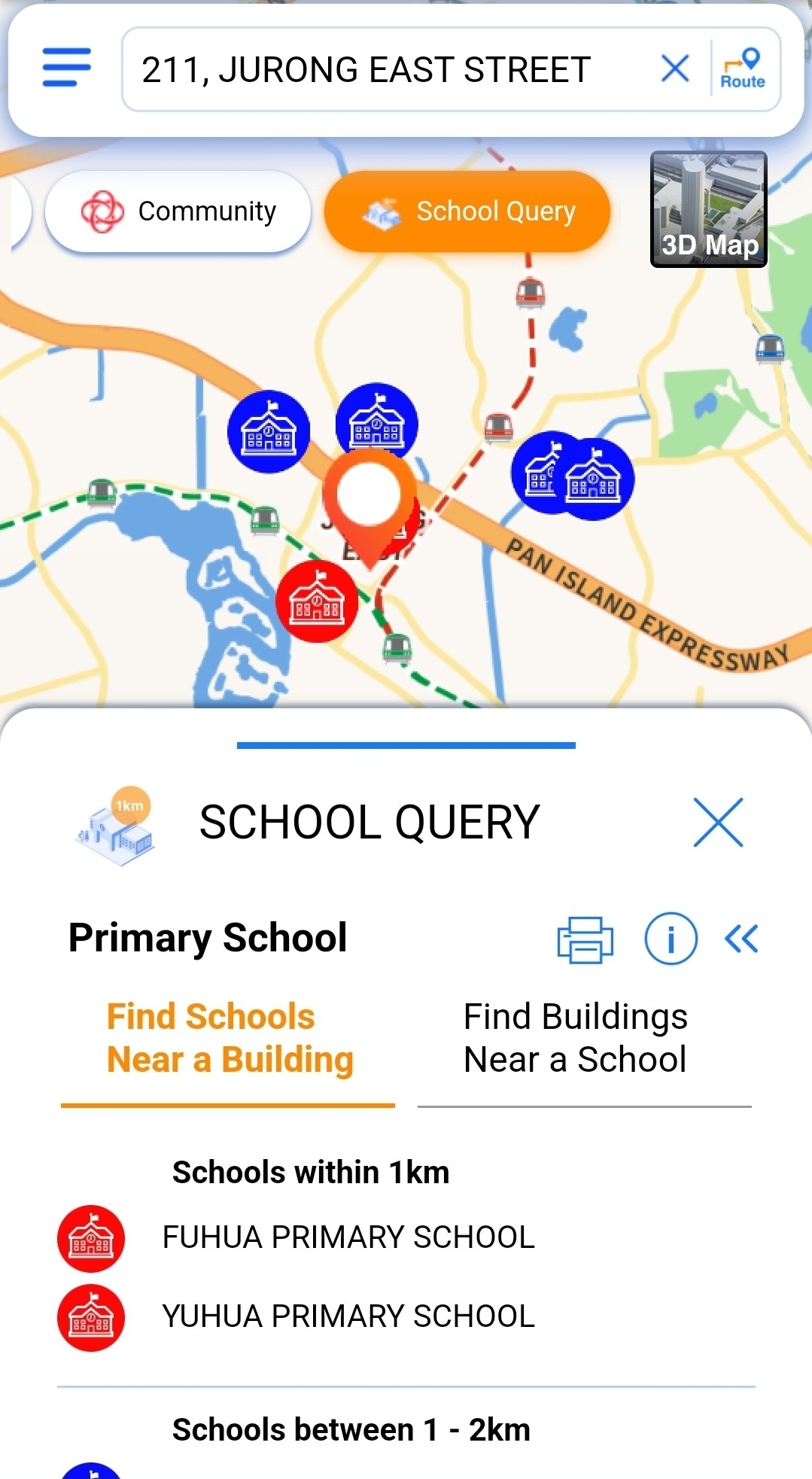Open Yuhua Primary School entry

(x=348, y=1316)
